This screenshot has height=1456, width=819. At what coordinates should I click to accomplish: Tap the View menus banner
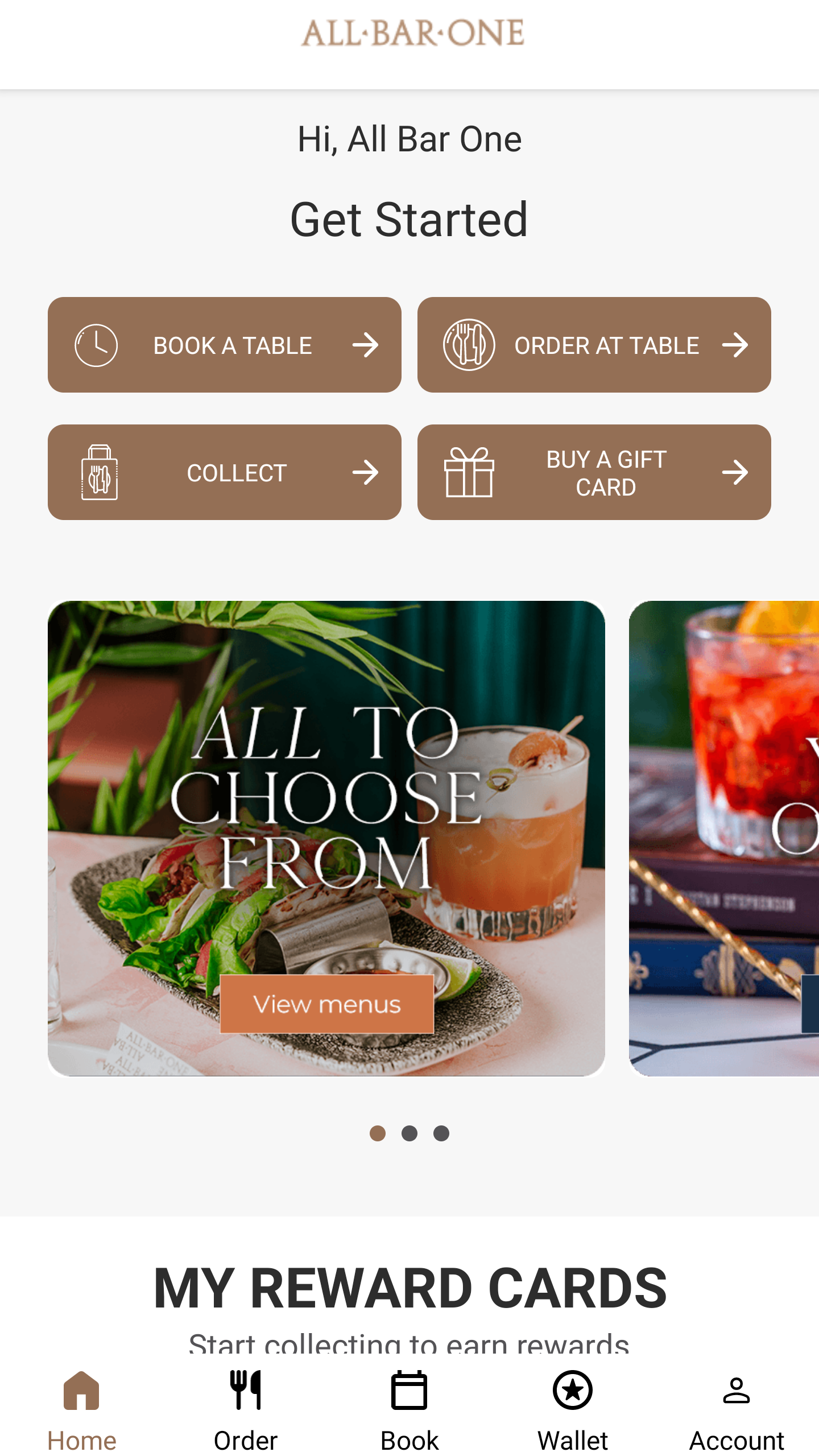tap(326, 1004)
